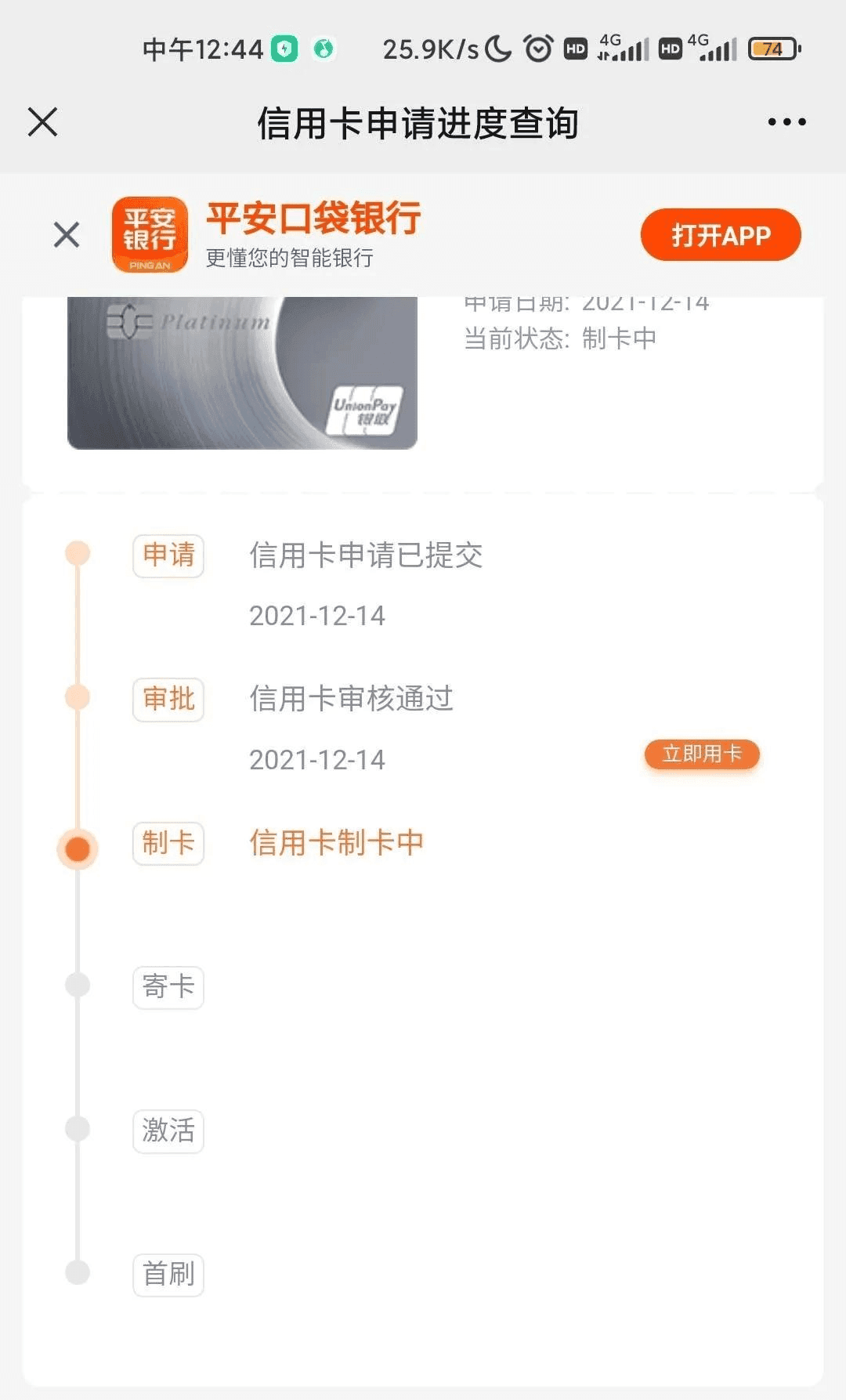Tap the Platinum credit card thumbnail

pyautogui.click(x=239, y=376)
